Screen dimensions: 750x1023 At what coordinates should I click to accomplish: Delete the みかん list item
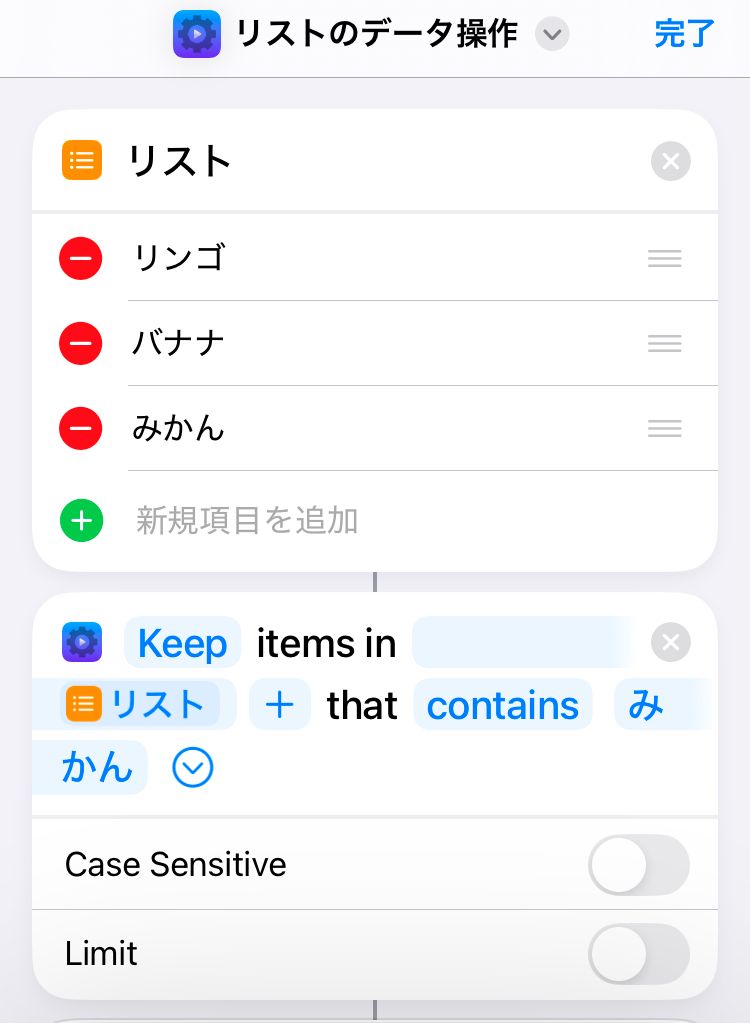click(x=81, y=429)
